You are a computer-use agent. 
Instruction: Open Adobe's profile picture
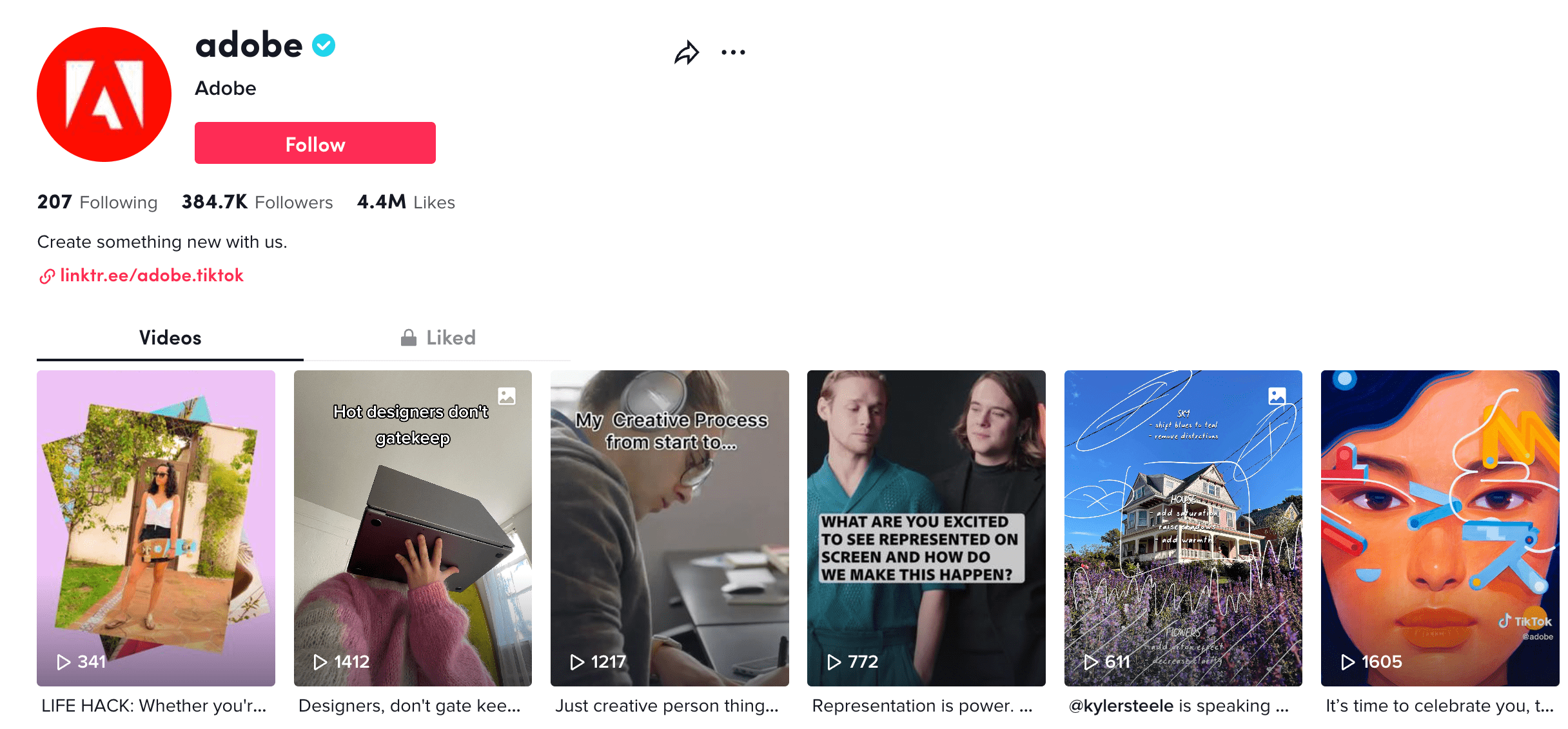pos(104,95)
